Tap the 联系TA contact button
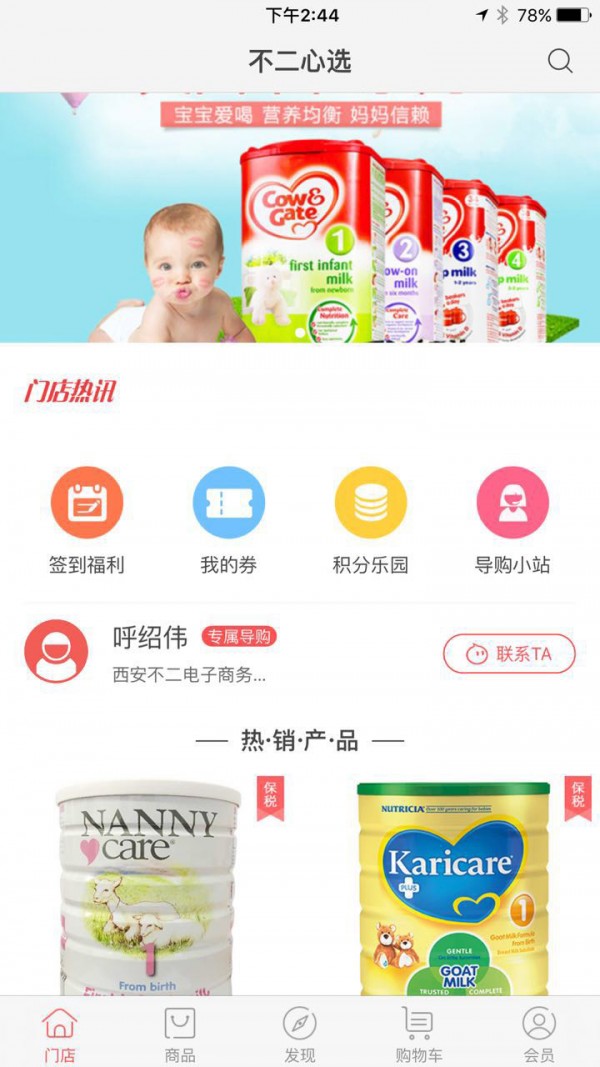The height and width of the screenshot is (1067, 600). click(509, 654)
